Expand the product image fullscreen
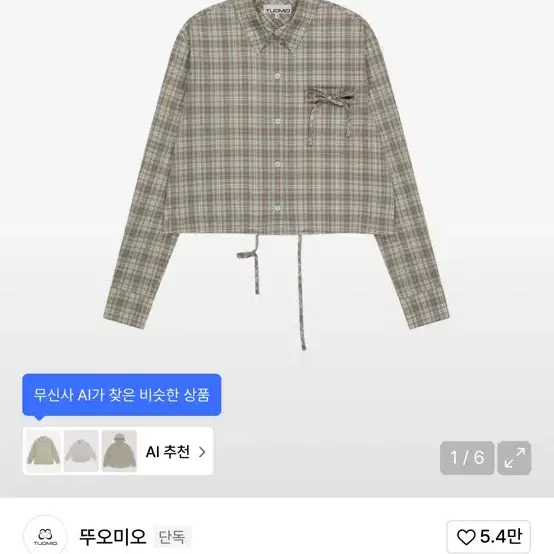The height and width of the screenshot is (554, 554). click(x=514, y=458)
